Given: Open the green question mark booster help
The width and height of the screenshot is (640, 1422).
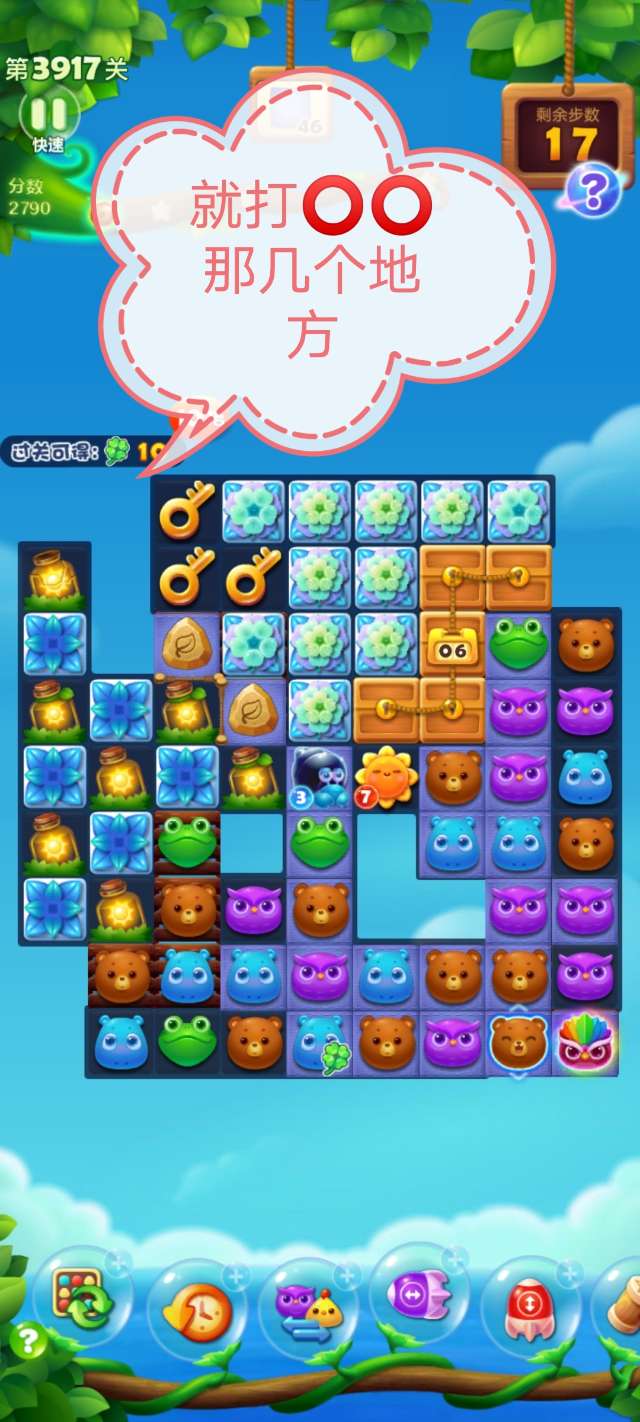Looking at the screenshot, I should coord(28,1340).
